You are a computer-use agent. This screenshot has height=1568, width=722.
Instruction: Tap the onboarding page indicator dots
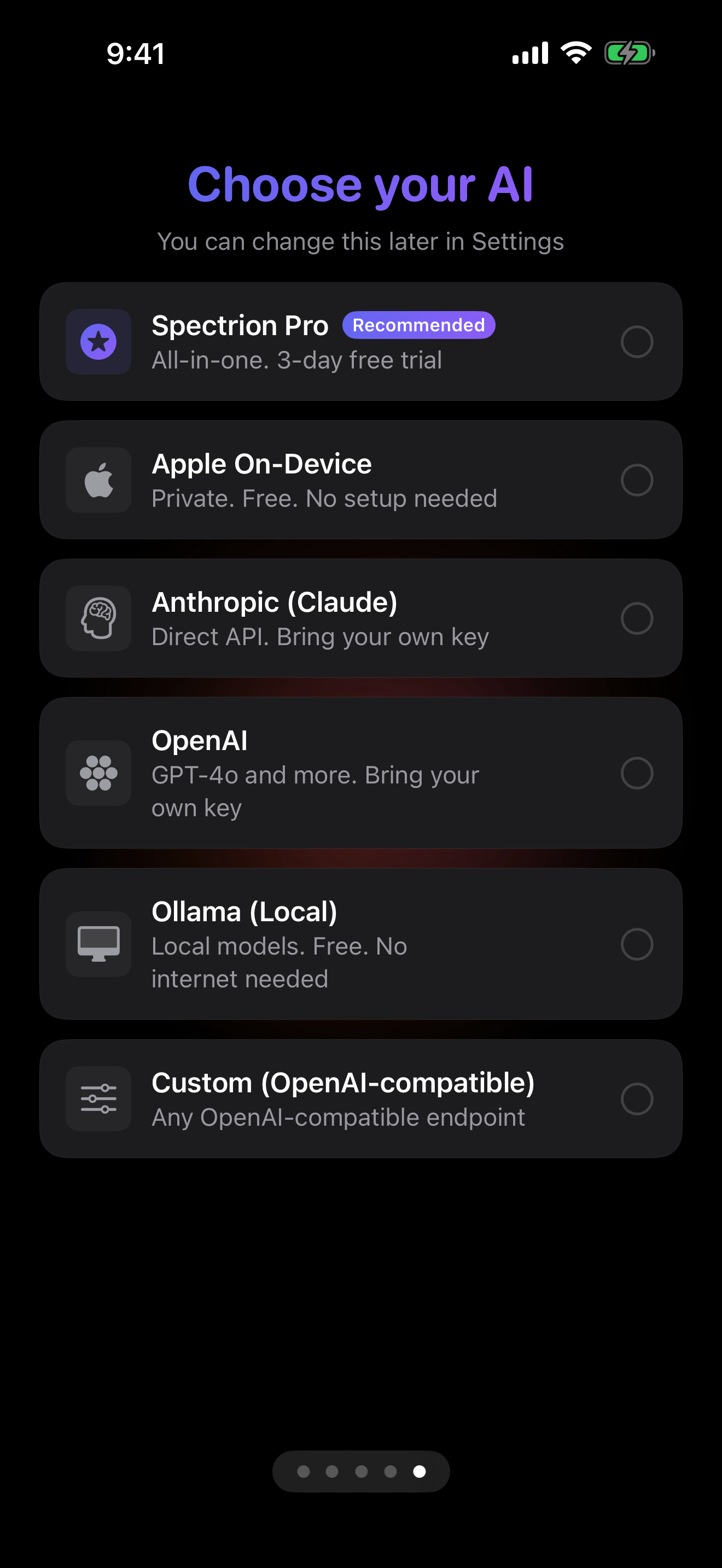point(361,1471)
